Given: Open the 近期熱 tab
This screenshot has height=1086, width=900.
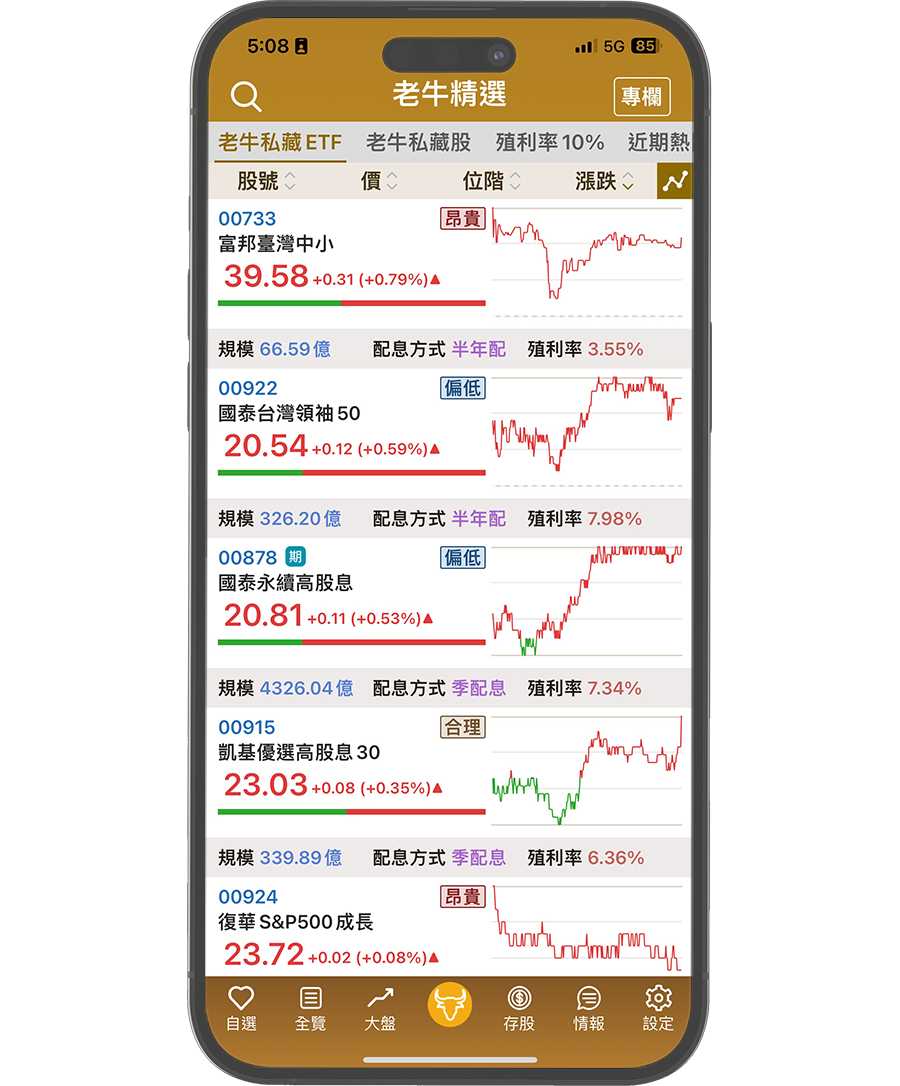Looking at the screenshot, I should click(659, 142).
